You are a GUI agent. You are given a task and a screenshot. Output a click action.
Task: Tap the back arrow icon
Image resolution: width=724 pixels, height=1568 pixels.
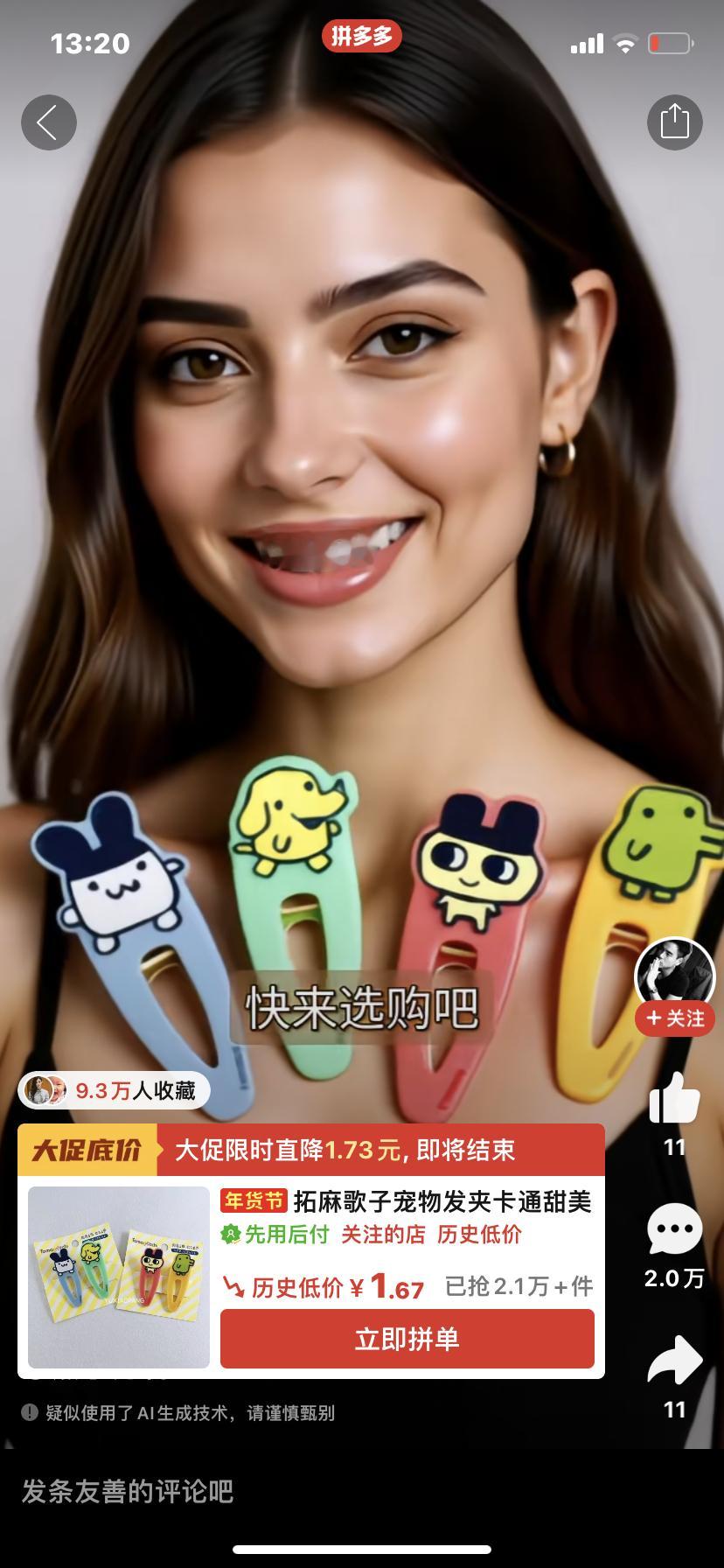pyautogui.click(x=49, y=122)
